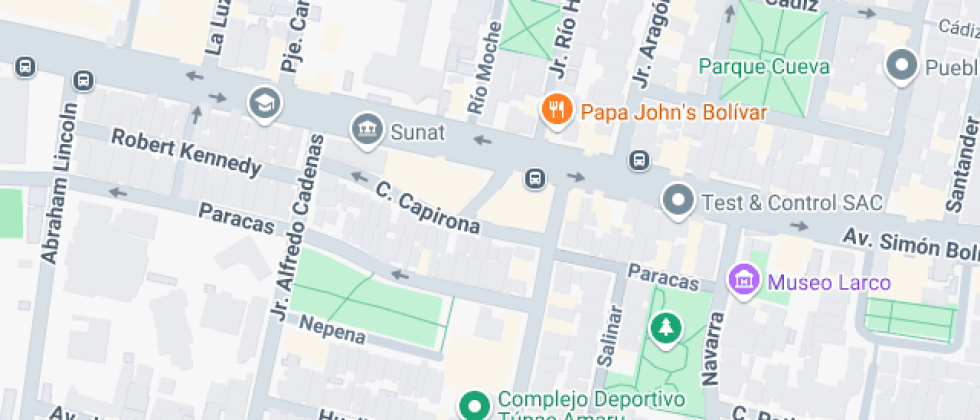980x420 pixels.
Task: Select the place pin beside Pueblo label
Action: coord(903,67)
